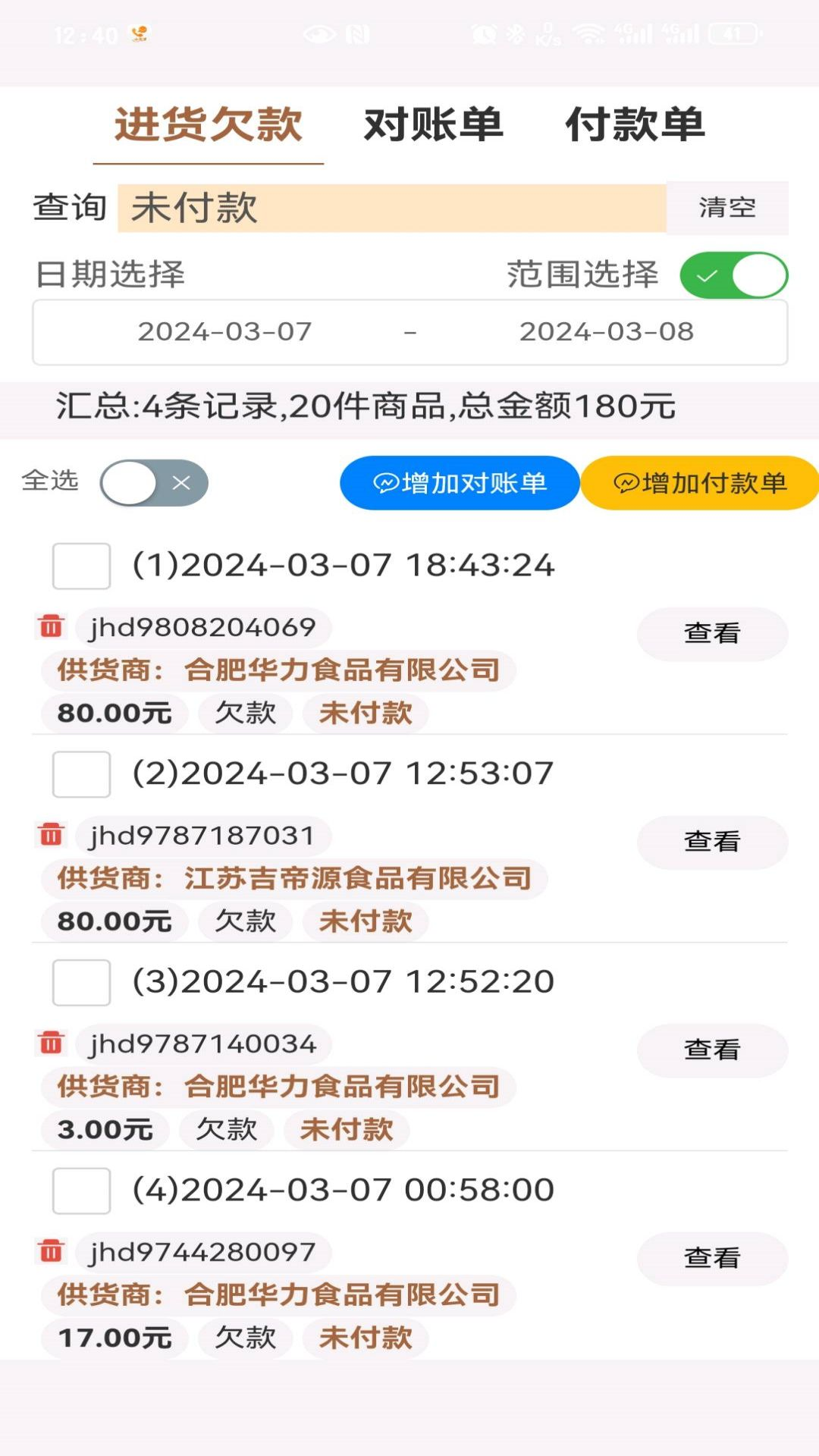Open the start date picker 2024-03-07
The image size is (819, 1456).
[x=225, y=331]
